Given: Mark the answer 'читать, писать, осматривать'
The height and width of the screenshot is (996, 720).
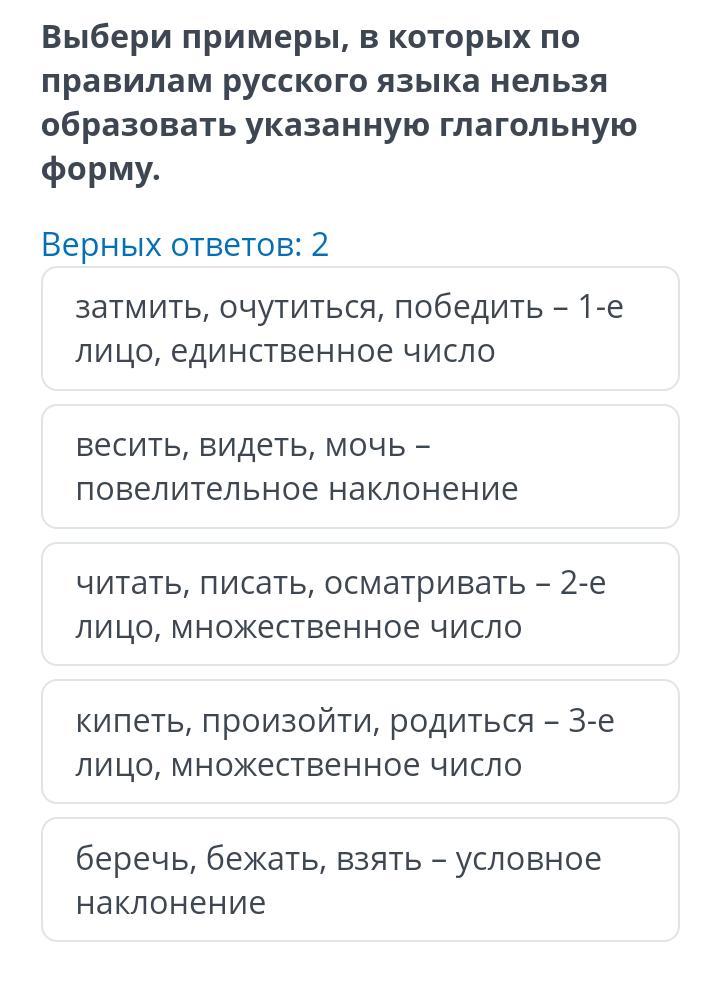Looking at the screenshot, I should [360, 605].
